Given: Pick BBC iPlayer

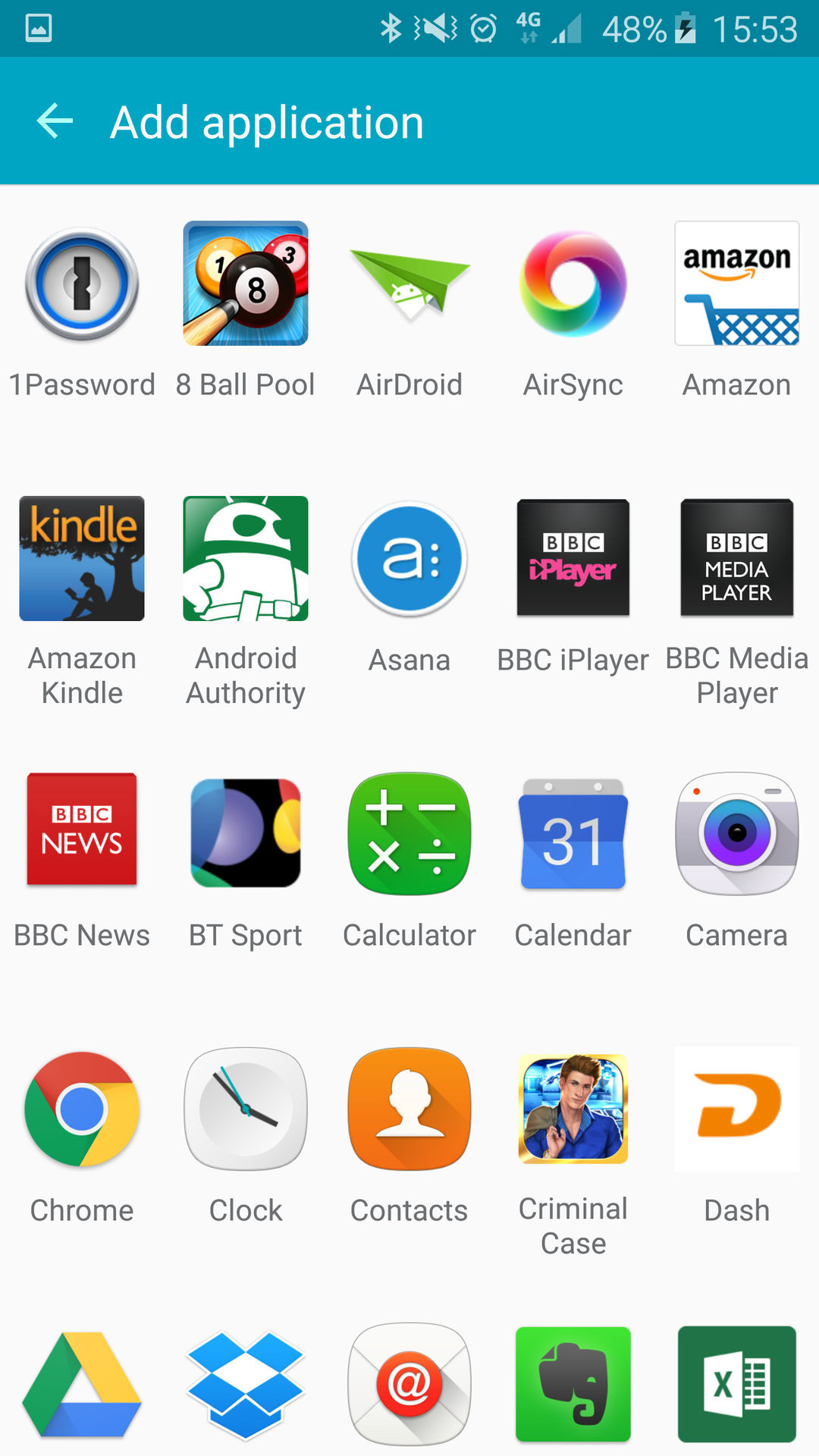Looking at the screenshot, I should click(573, 559).
